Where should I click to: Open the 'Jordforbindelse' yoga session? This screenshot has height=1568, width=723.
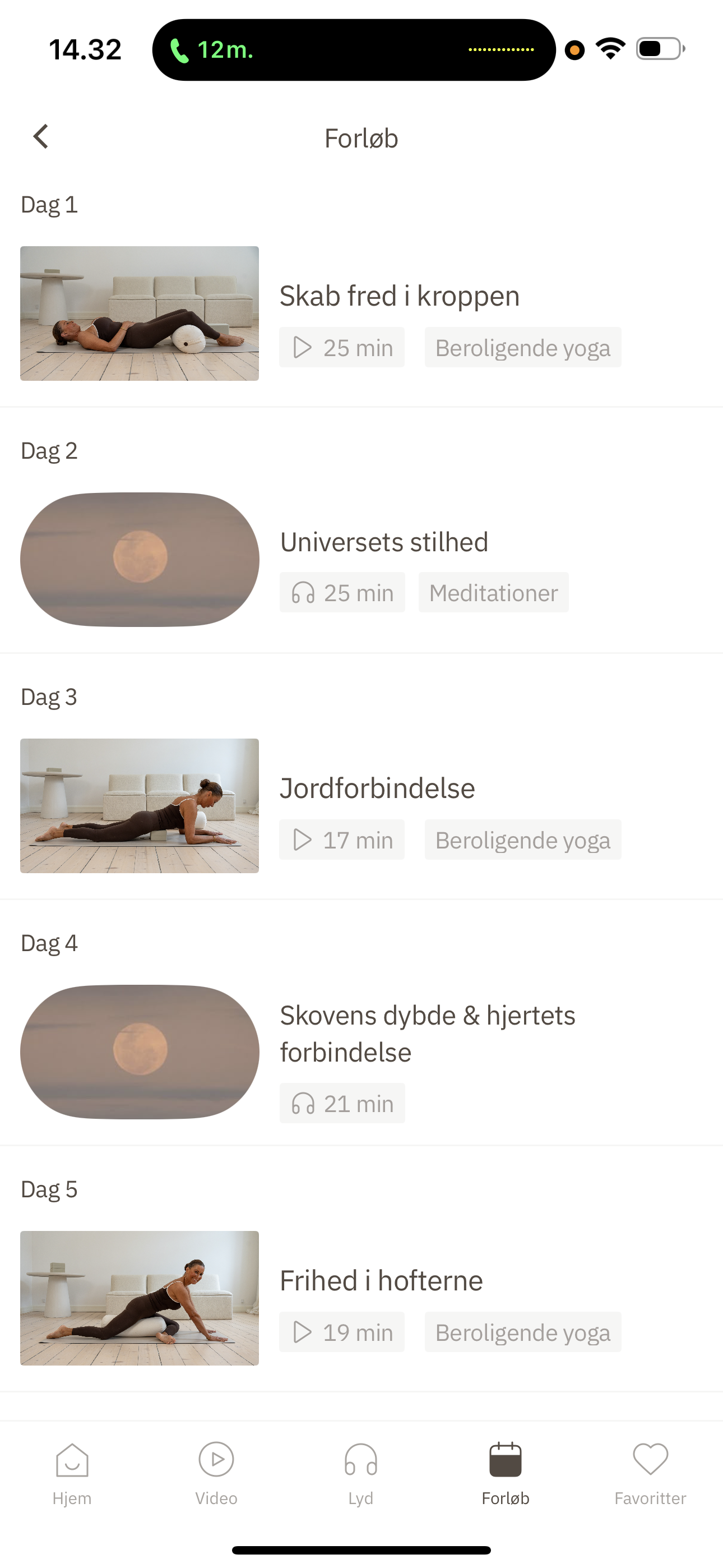coord(377,789)
